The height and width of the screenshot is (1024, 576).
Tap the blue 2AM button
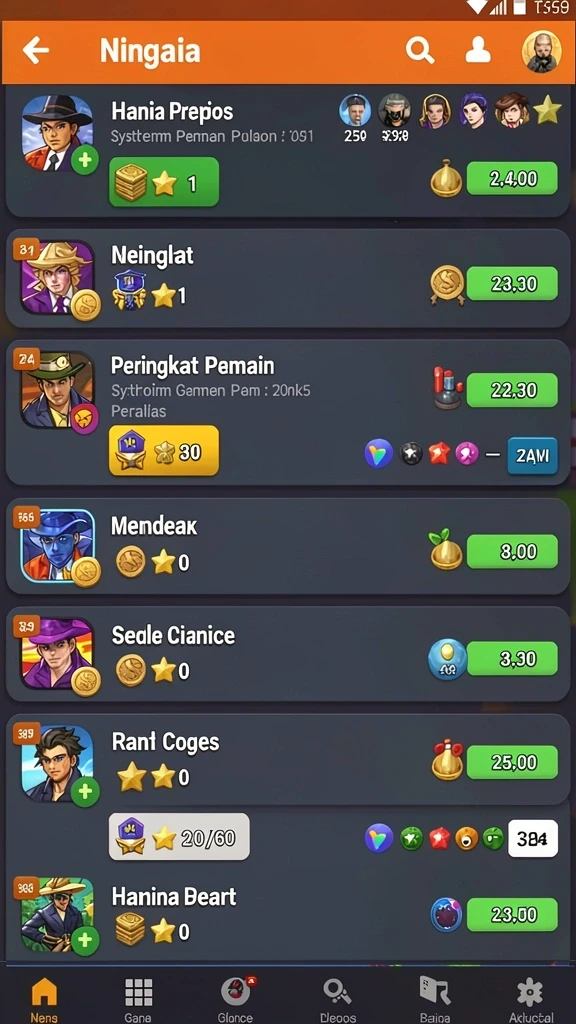tap(532, 455)
